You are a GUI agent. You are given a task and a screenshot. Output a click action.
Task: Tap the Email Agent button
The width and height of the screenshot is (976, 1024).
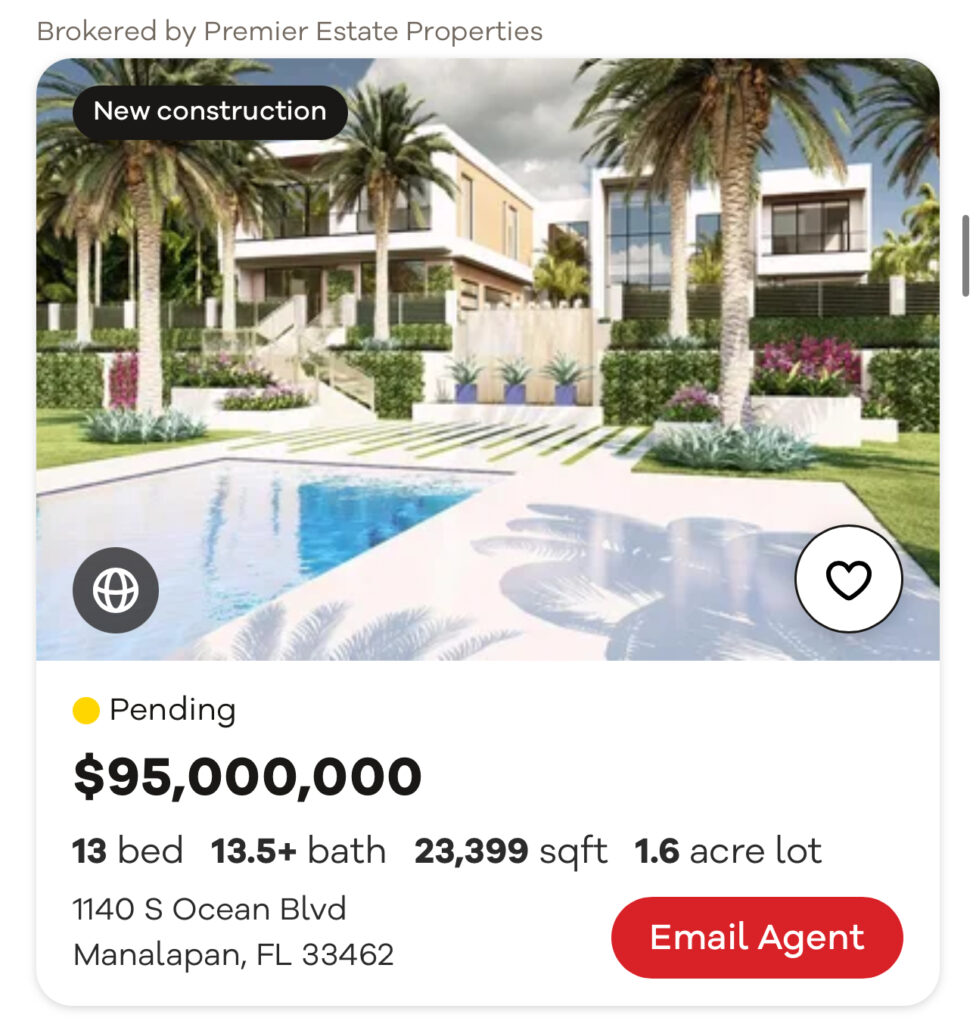click(757, 937)
